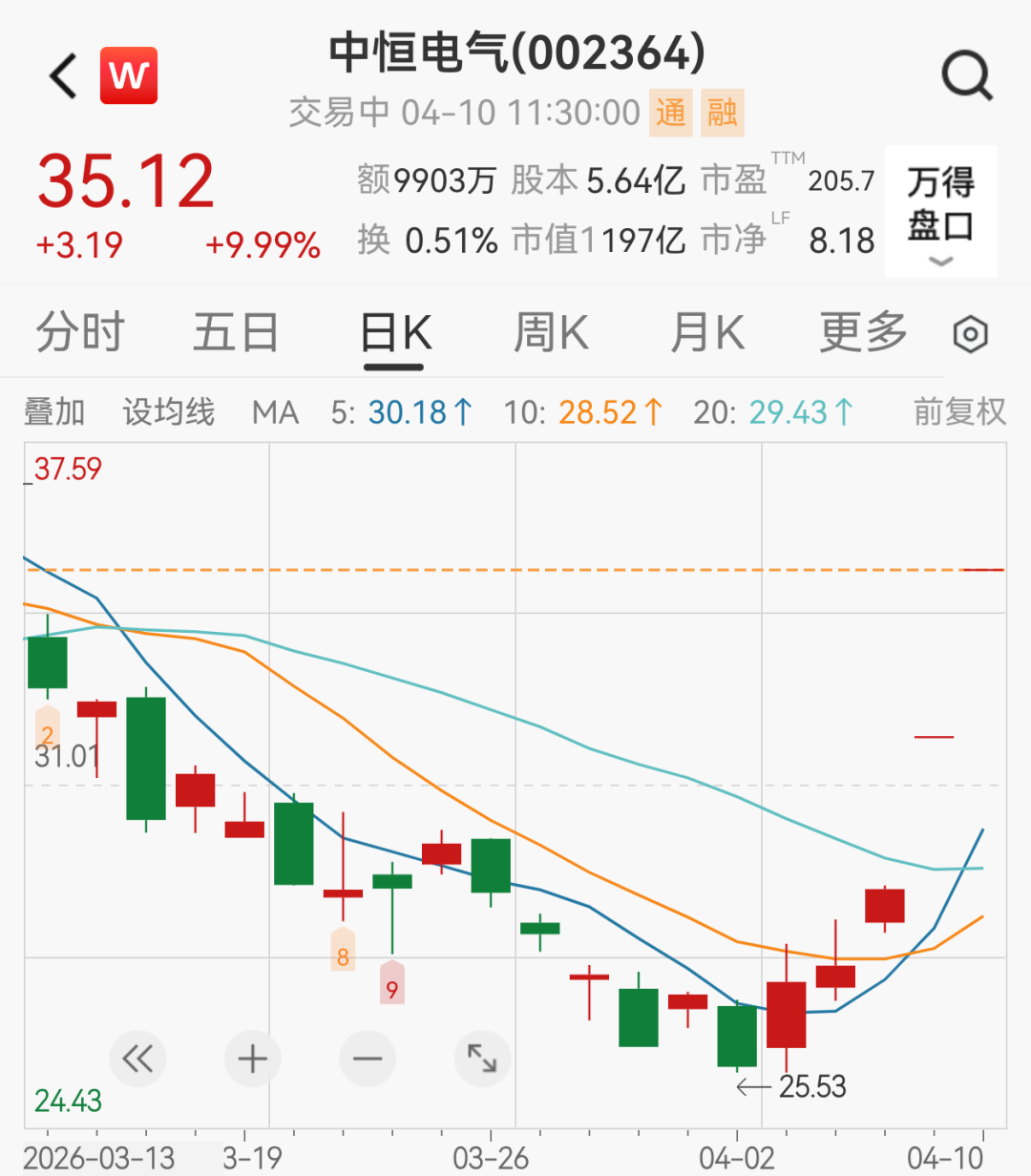Toggle the 融 margin trading badge
The image size is (1031, 1176).
click(723, 113)
